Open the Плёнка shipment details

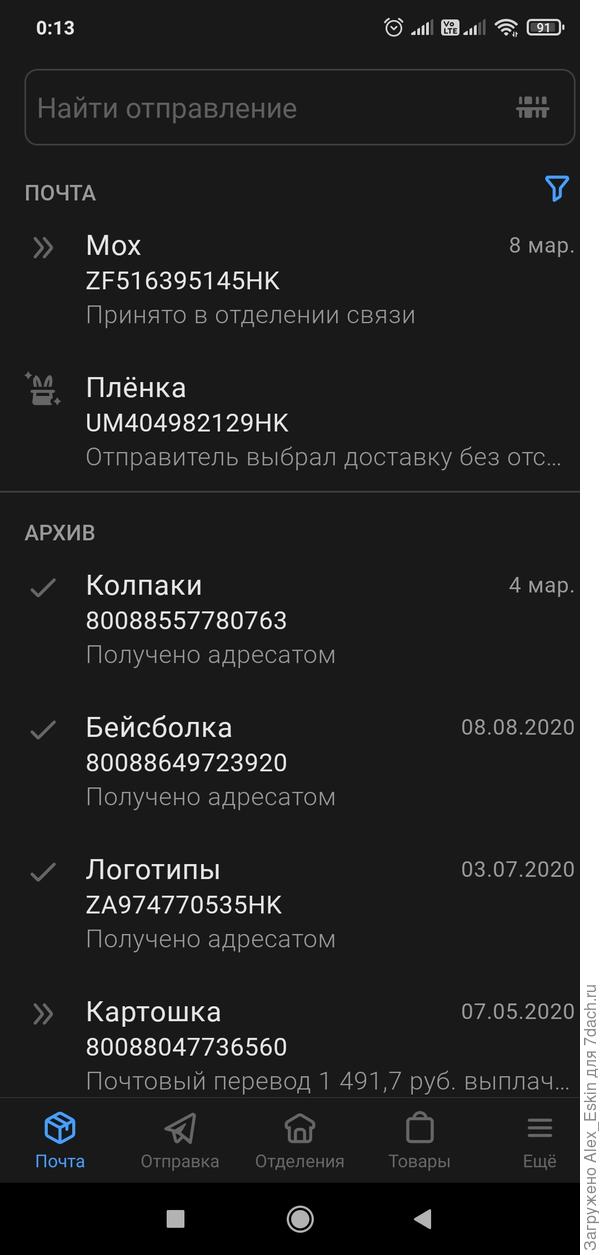coord(300,422)
